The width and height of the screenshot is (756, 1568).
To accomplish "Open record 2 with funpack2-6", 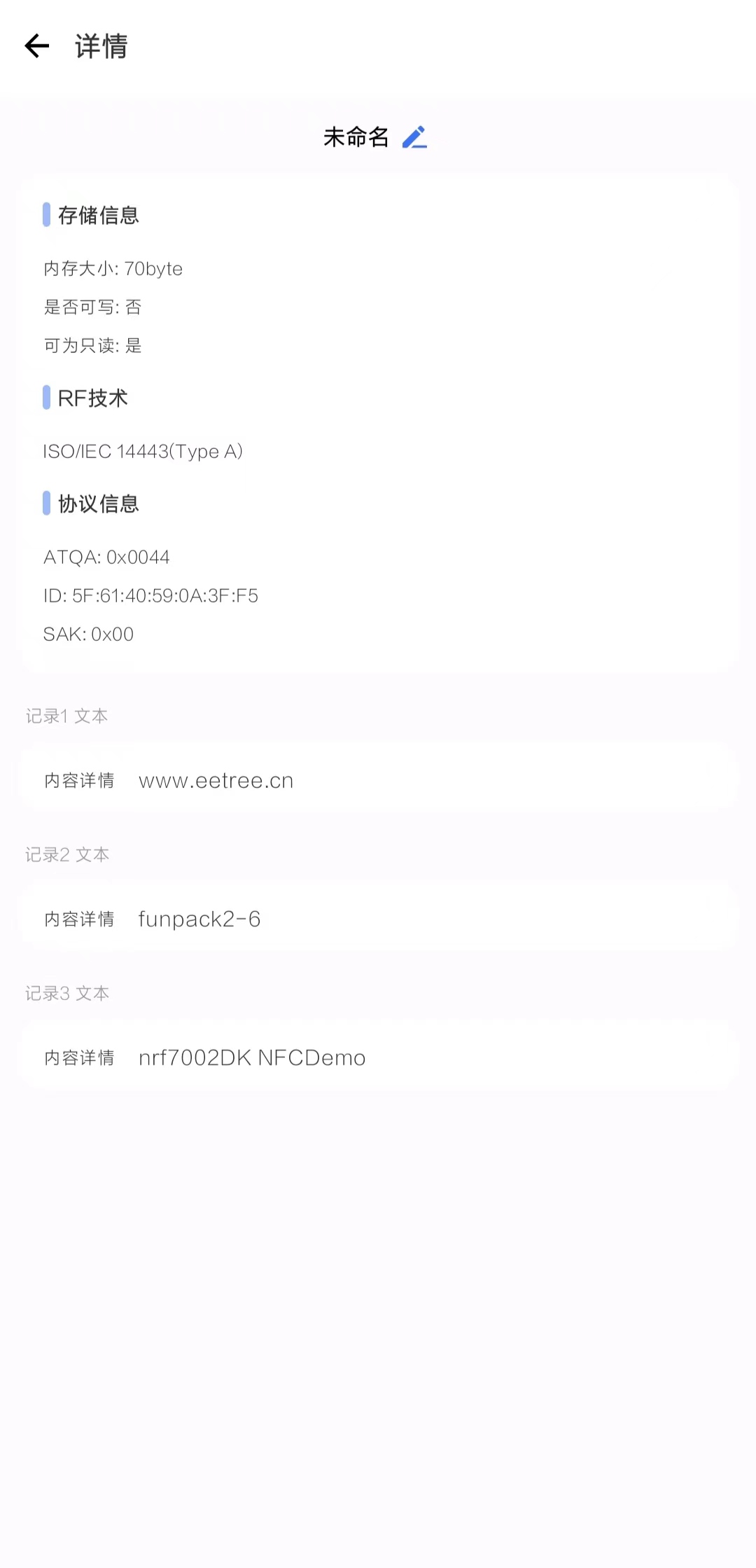I will (378, 919).
